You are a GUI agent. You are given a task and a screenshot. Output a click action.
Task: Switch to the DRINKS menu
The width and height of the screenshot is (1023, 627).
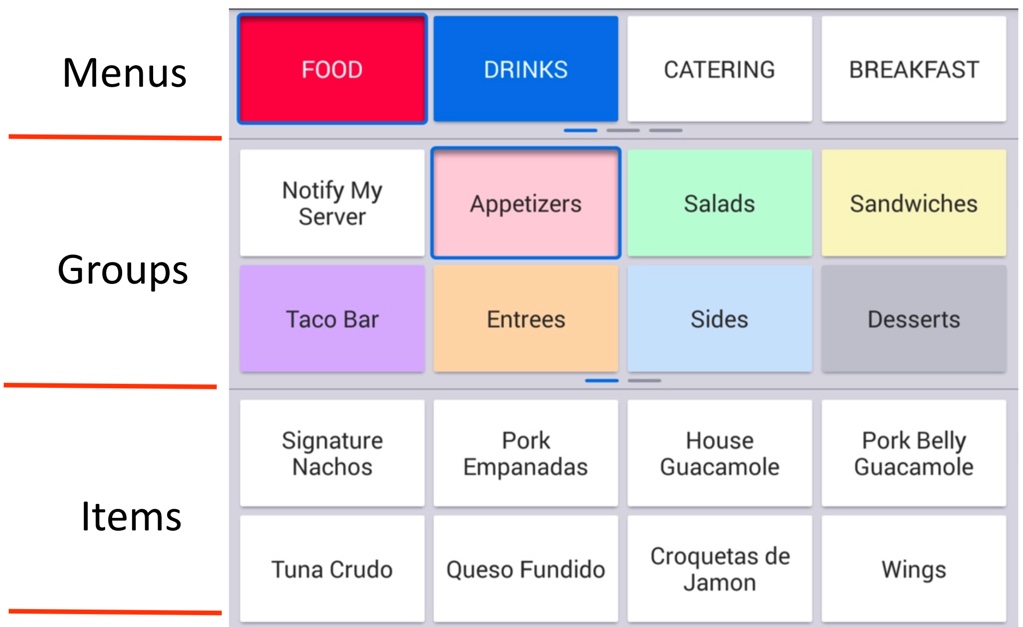point(525,69)
